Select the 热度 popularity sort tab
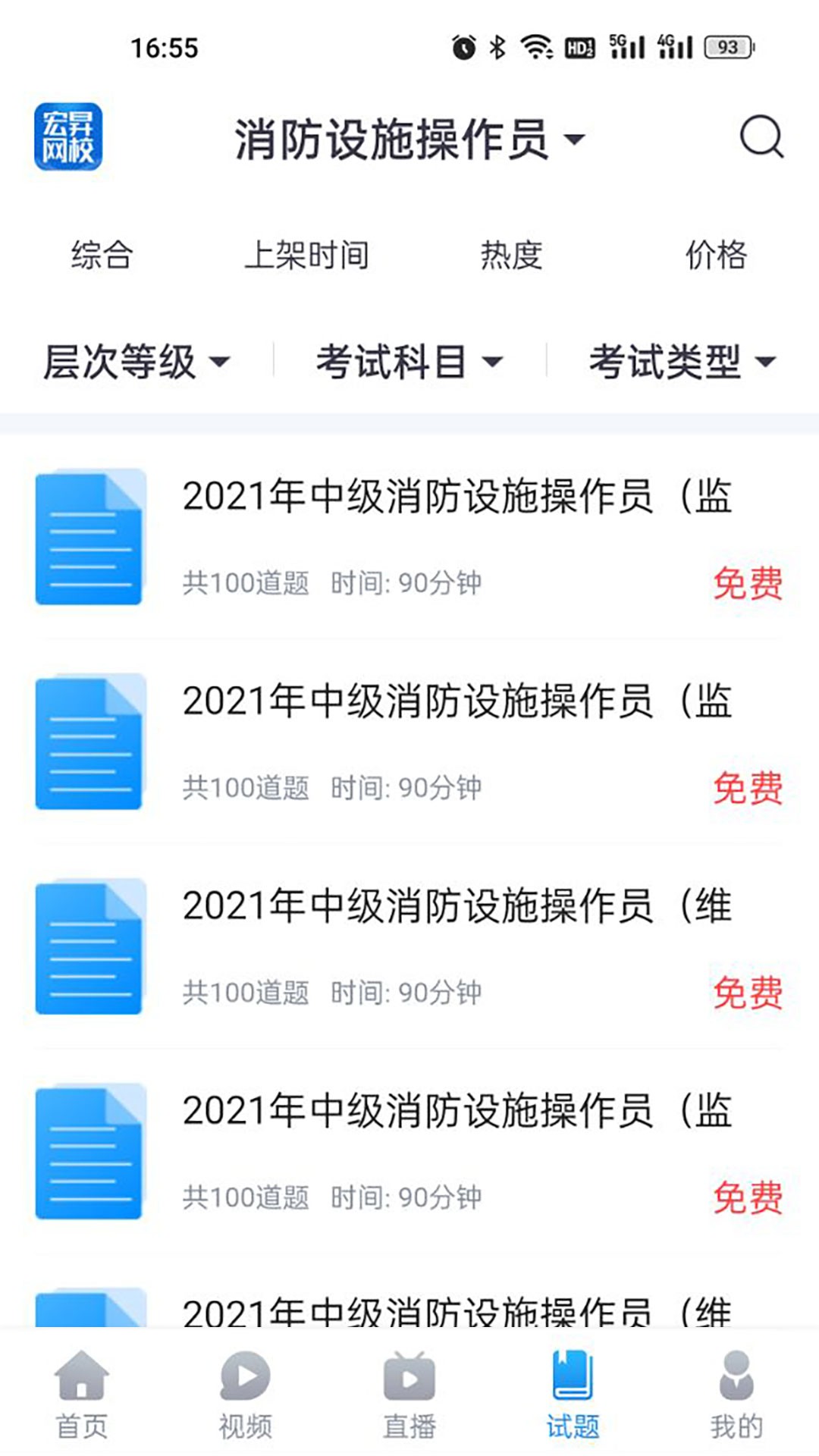This screenshot has height=1456, width=819. pos(512,256)
